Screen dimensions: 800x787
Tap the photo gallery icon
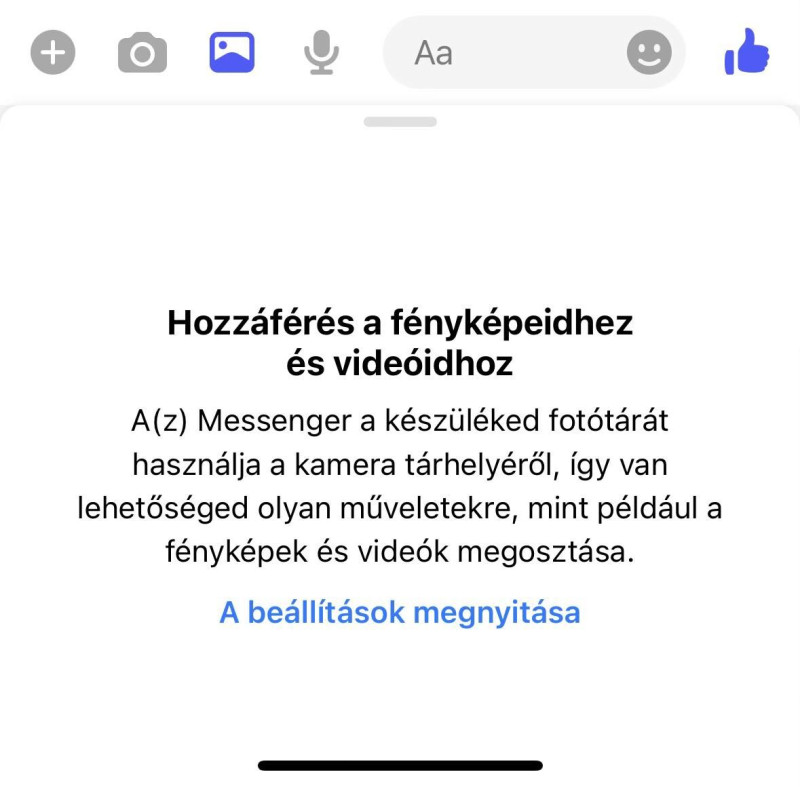[232, 52]
